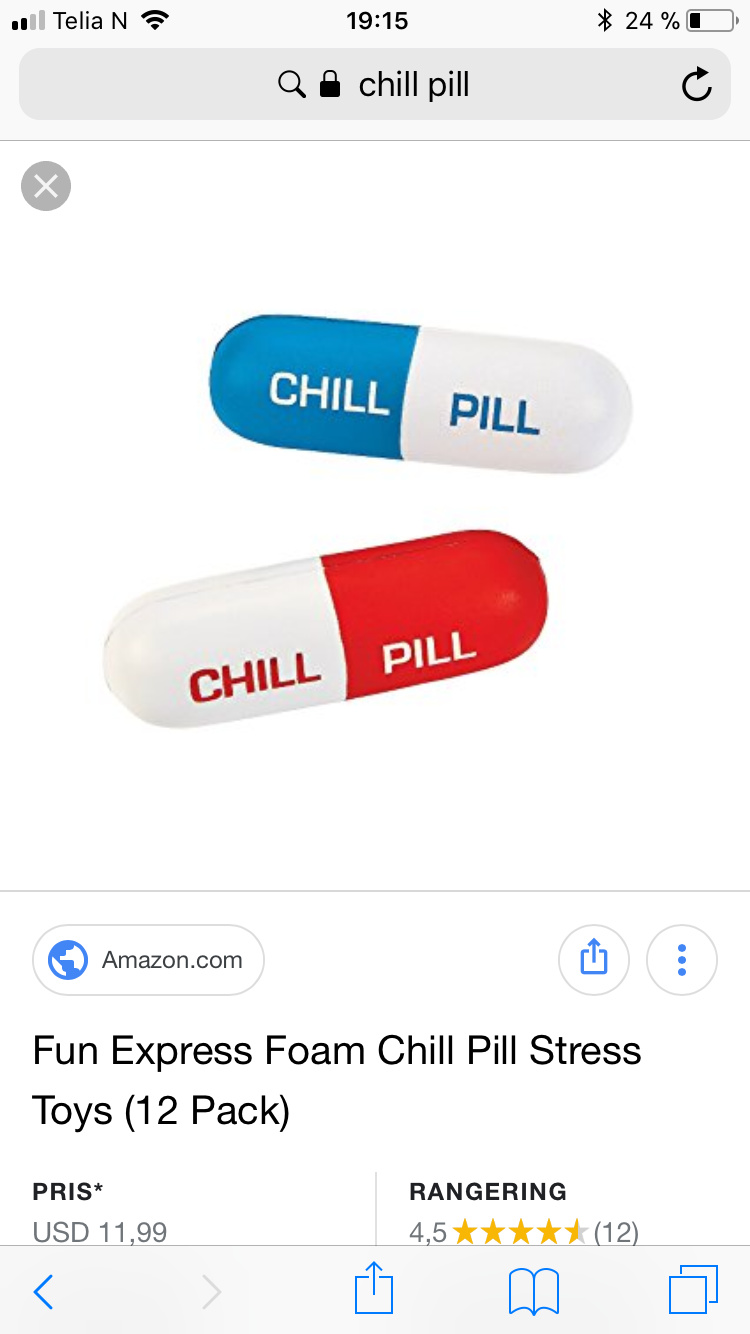Open Fun Express Foam Chill Pill listing
750x1334 pixels.
[x=337, y=1080]
